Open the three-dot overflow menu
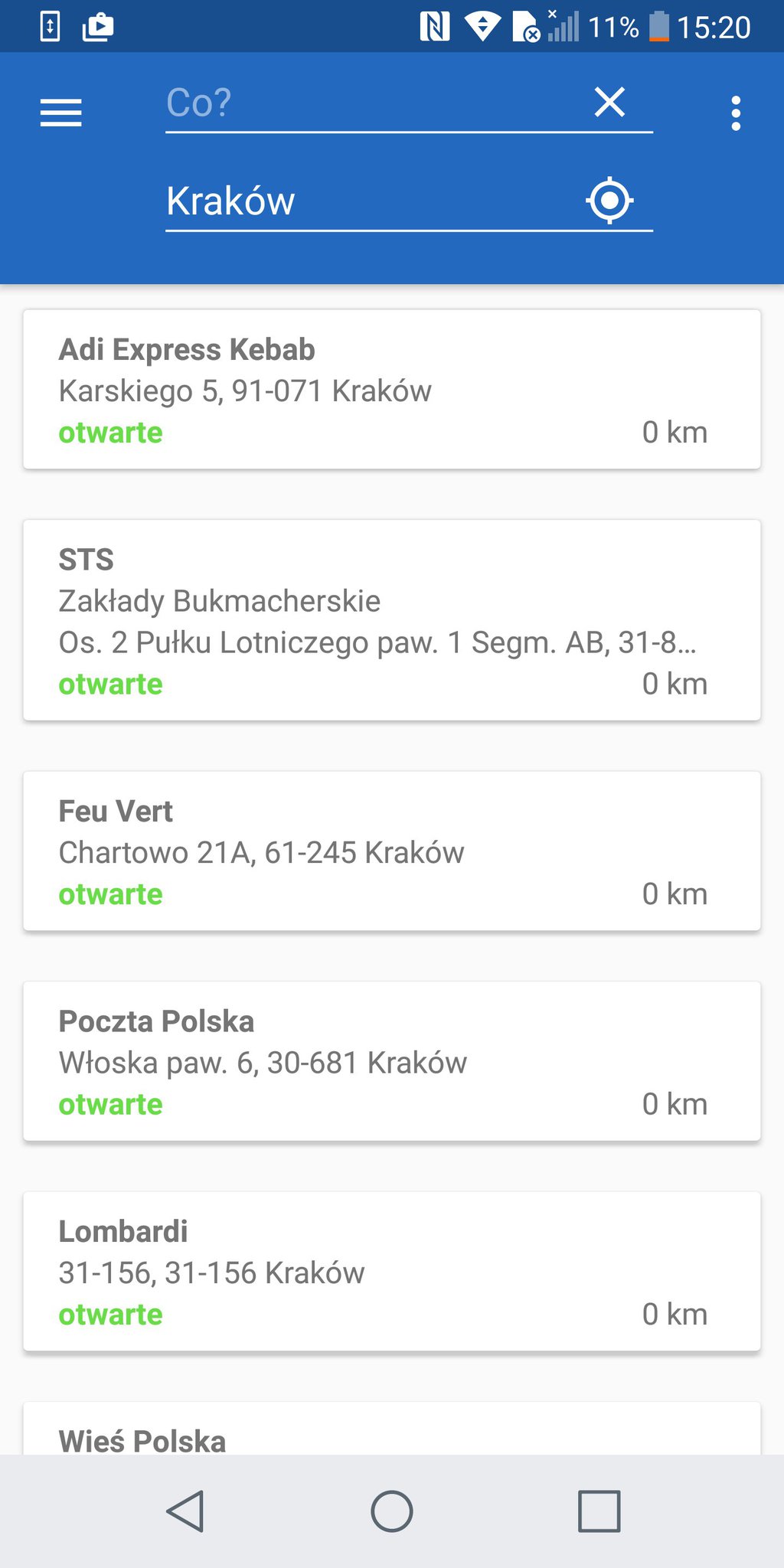This screenshot has width=784, height=1568. coord(736,113)
